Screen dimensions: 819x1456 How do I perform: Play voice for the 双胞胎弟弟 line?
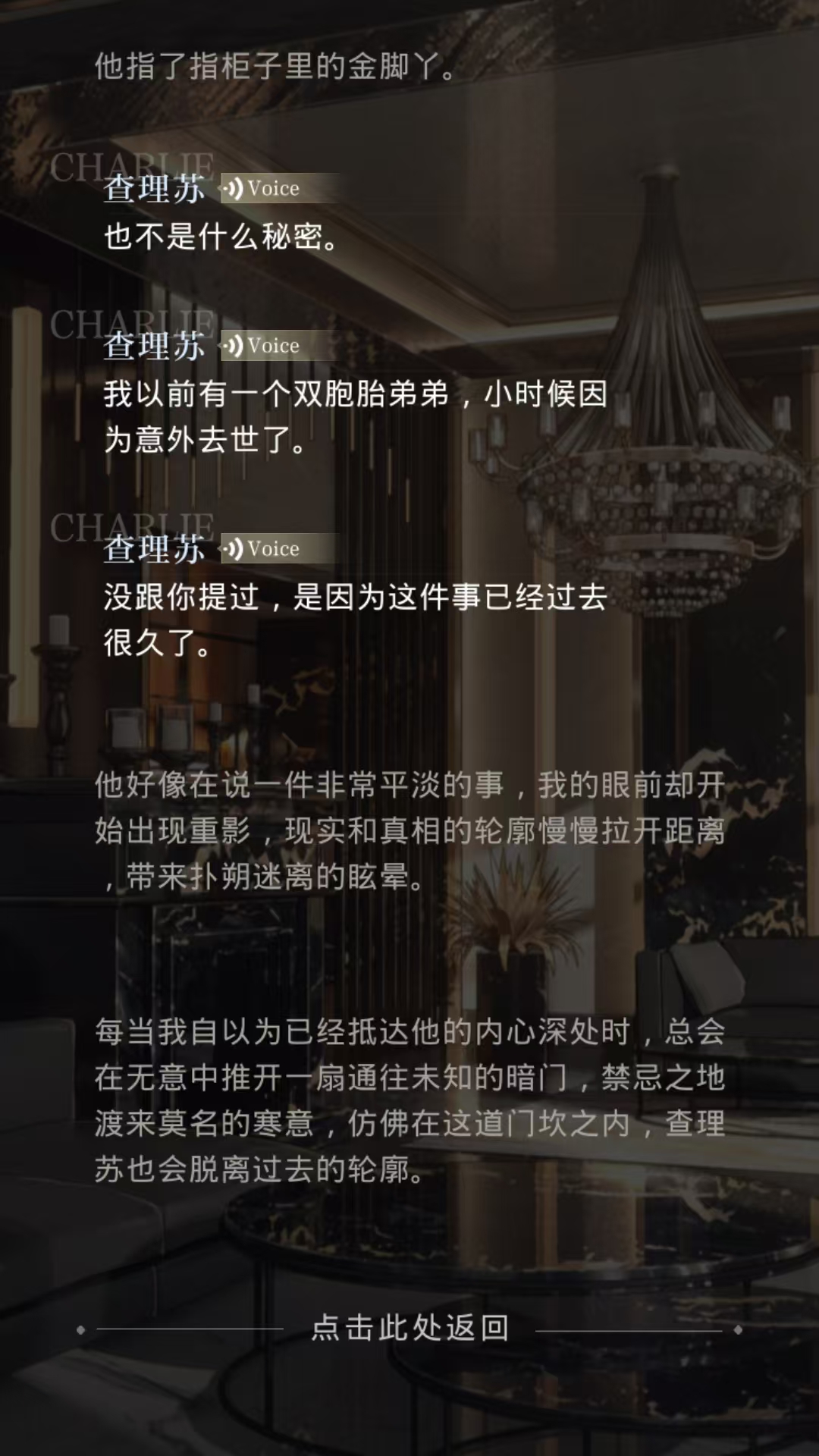coord(262,346)
